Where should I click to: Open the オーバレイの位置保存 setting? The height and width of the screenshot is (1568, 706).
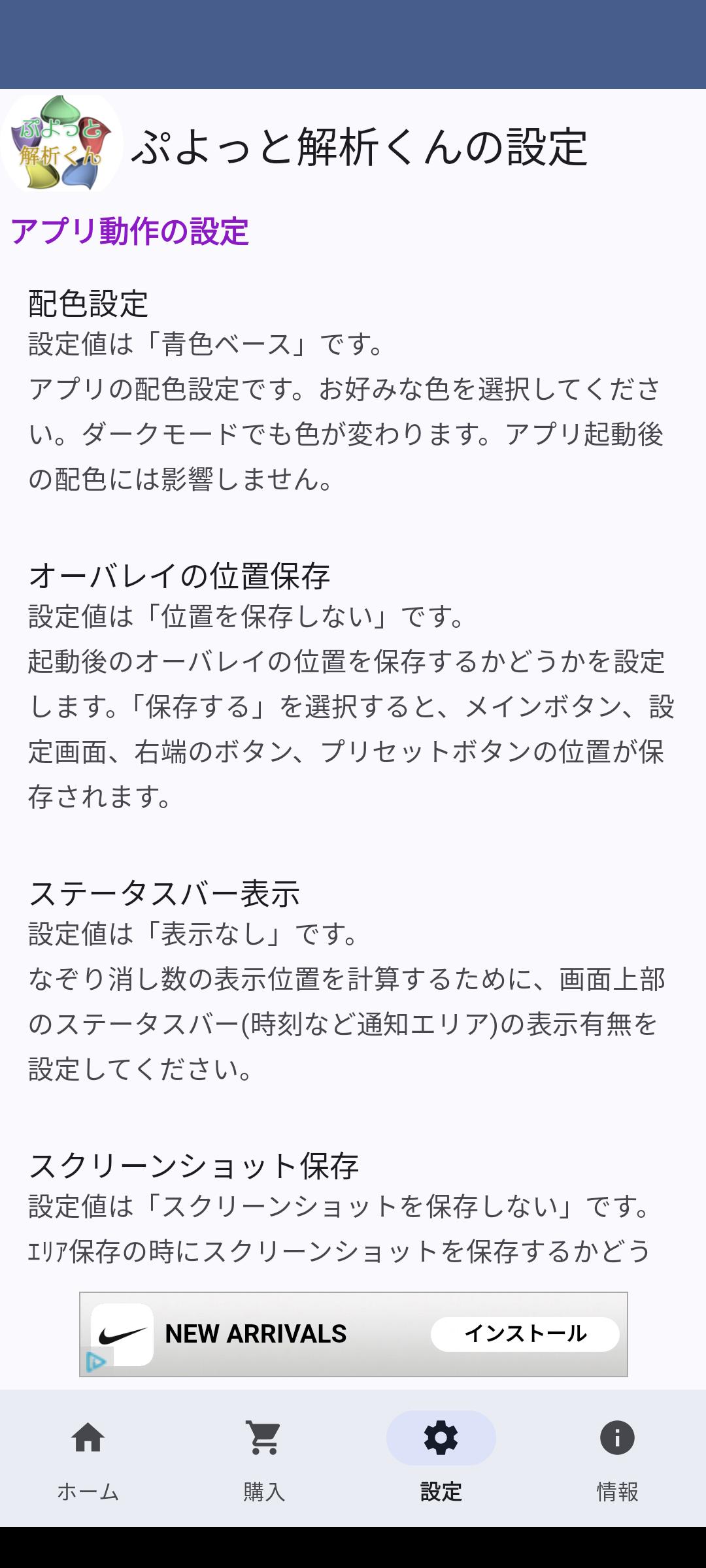(353, 686)
